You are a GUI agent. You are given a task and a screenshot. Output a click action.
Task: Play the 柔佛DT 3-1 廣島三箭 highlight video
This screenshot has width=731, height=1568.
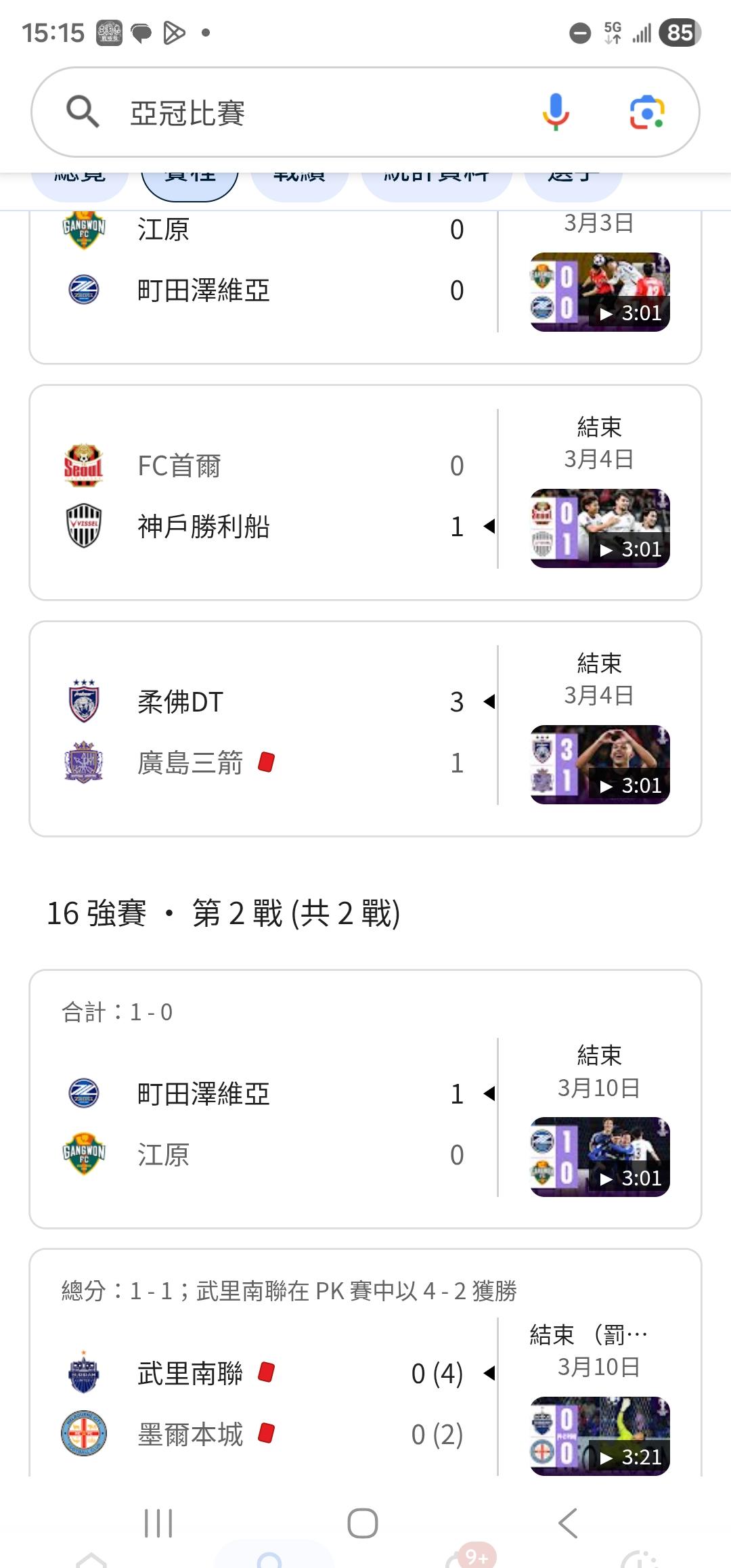pyautogui.click(x=600, y=764)
